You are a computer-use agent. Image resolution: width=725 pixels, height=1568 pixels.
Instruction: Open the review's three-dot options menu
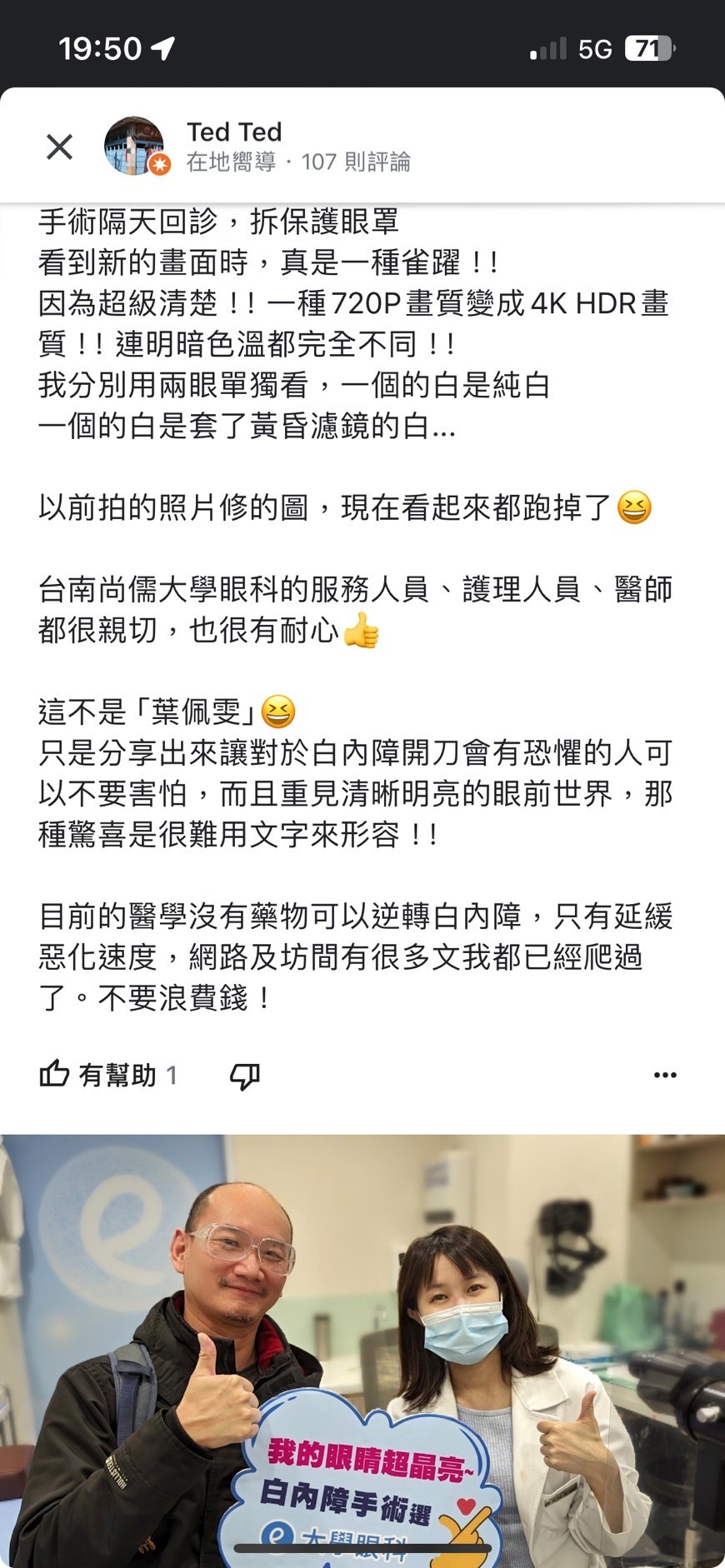(x=665, y=1075)
